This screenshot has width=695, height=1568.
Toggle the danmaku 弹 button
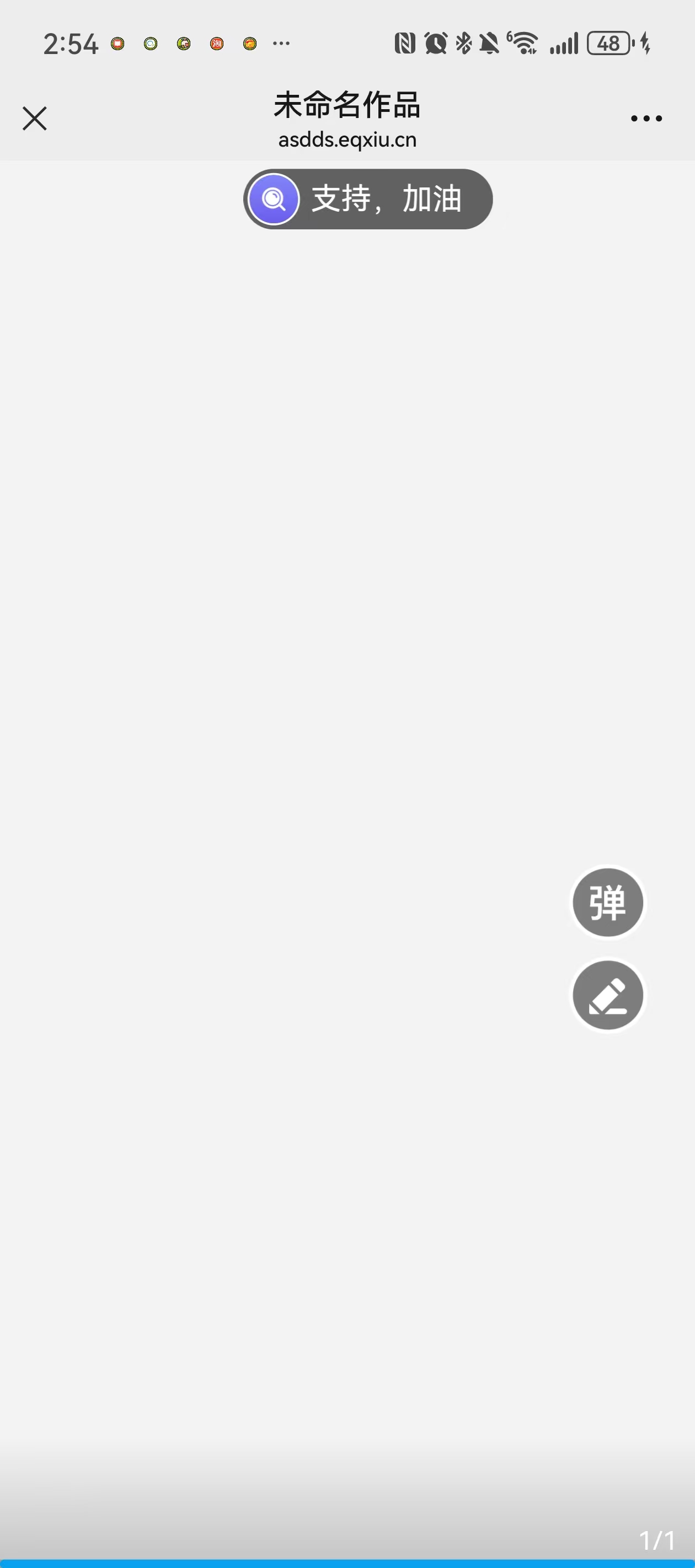(608, 902)
